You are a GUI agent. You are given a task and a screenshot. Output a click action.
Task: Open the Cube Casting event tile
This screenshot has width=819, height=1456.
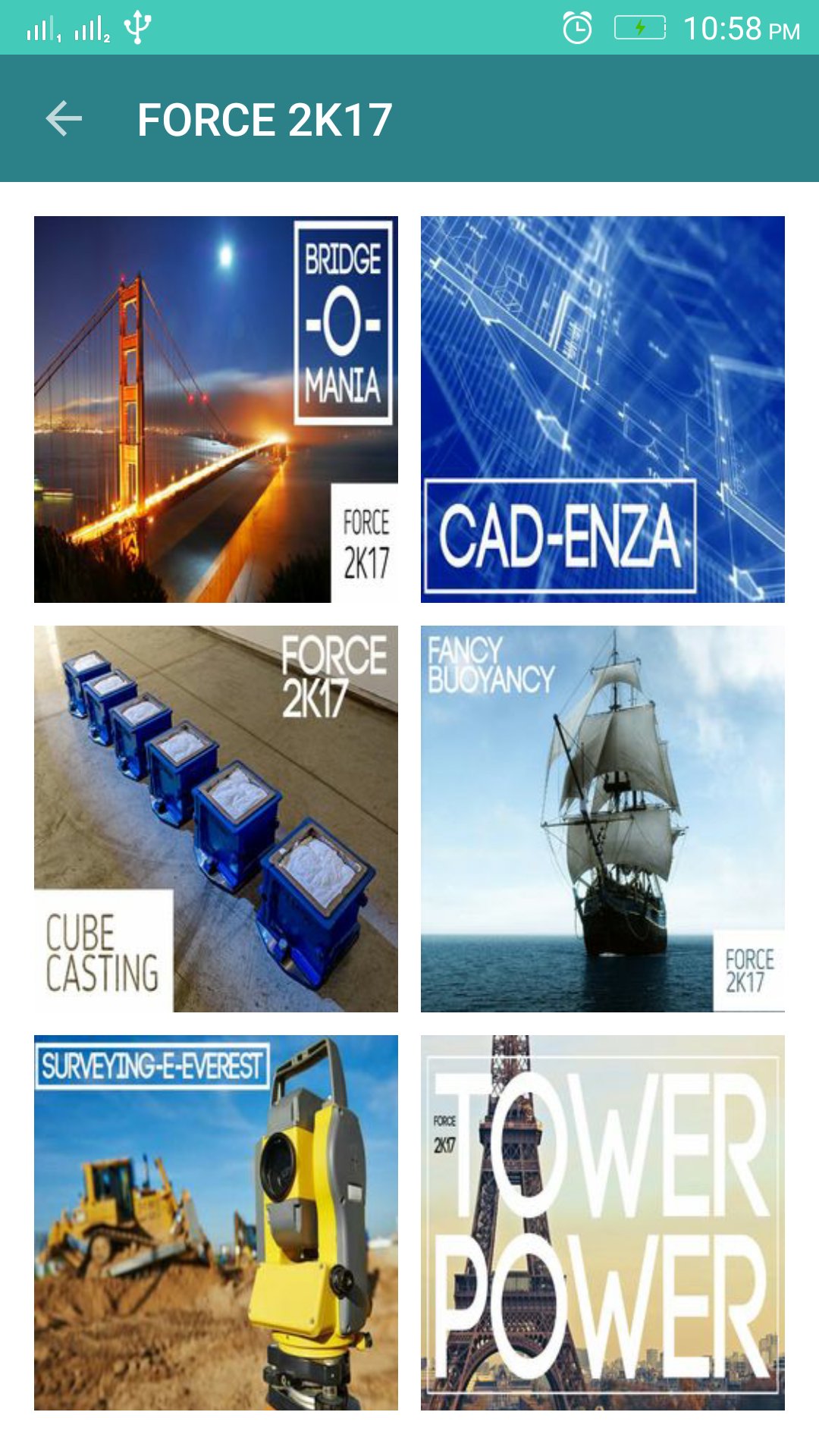coord(216,819)
